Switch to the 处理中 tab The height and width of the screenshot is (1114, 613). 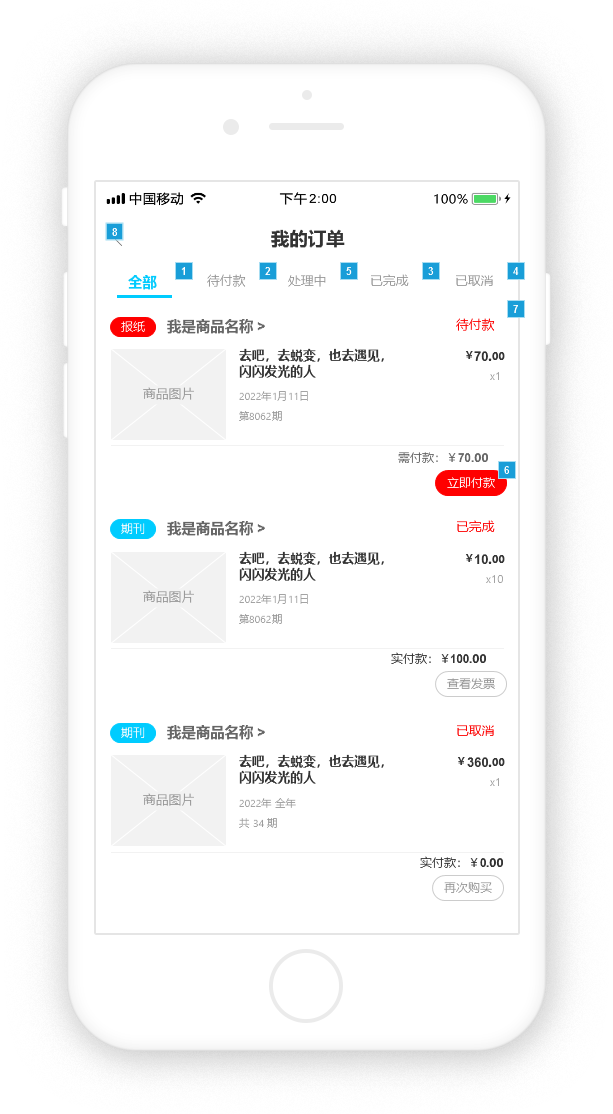(307, 281)
